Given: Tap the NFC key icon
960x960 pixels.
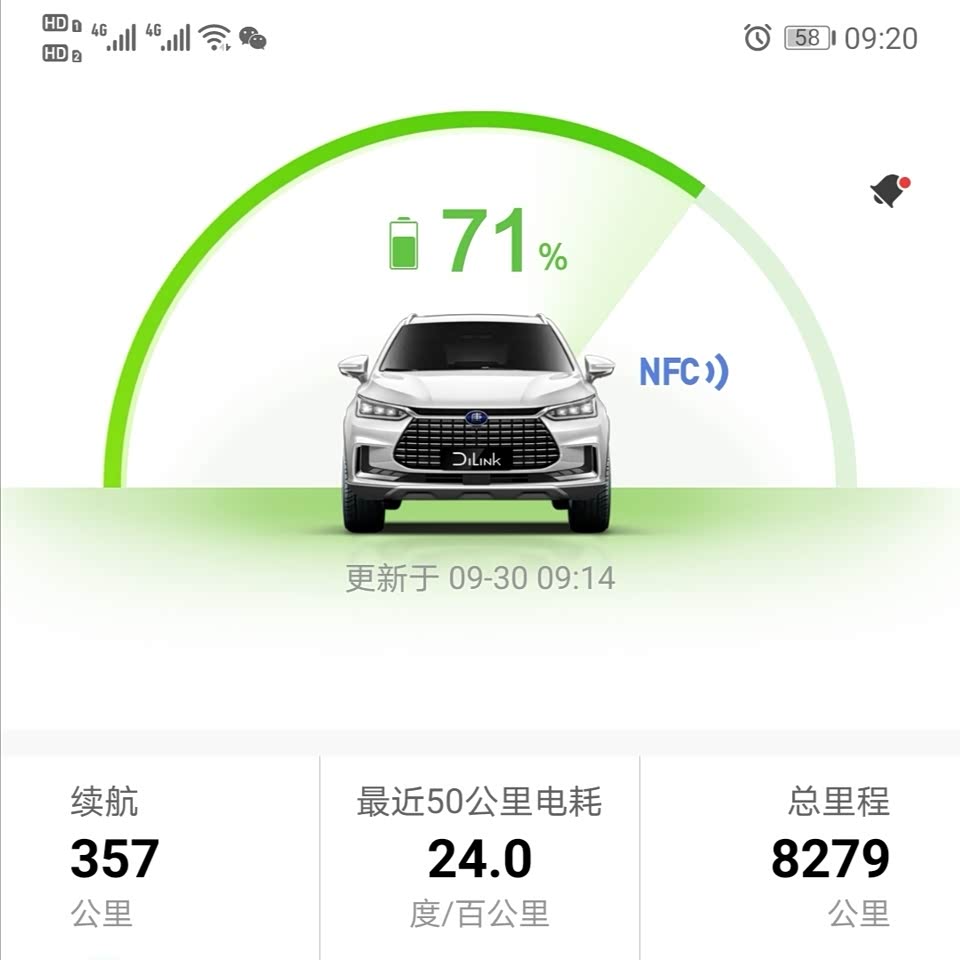Looking at the screenshot, I should [x=684, y=373].
